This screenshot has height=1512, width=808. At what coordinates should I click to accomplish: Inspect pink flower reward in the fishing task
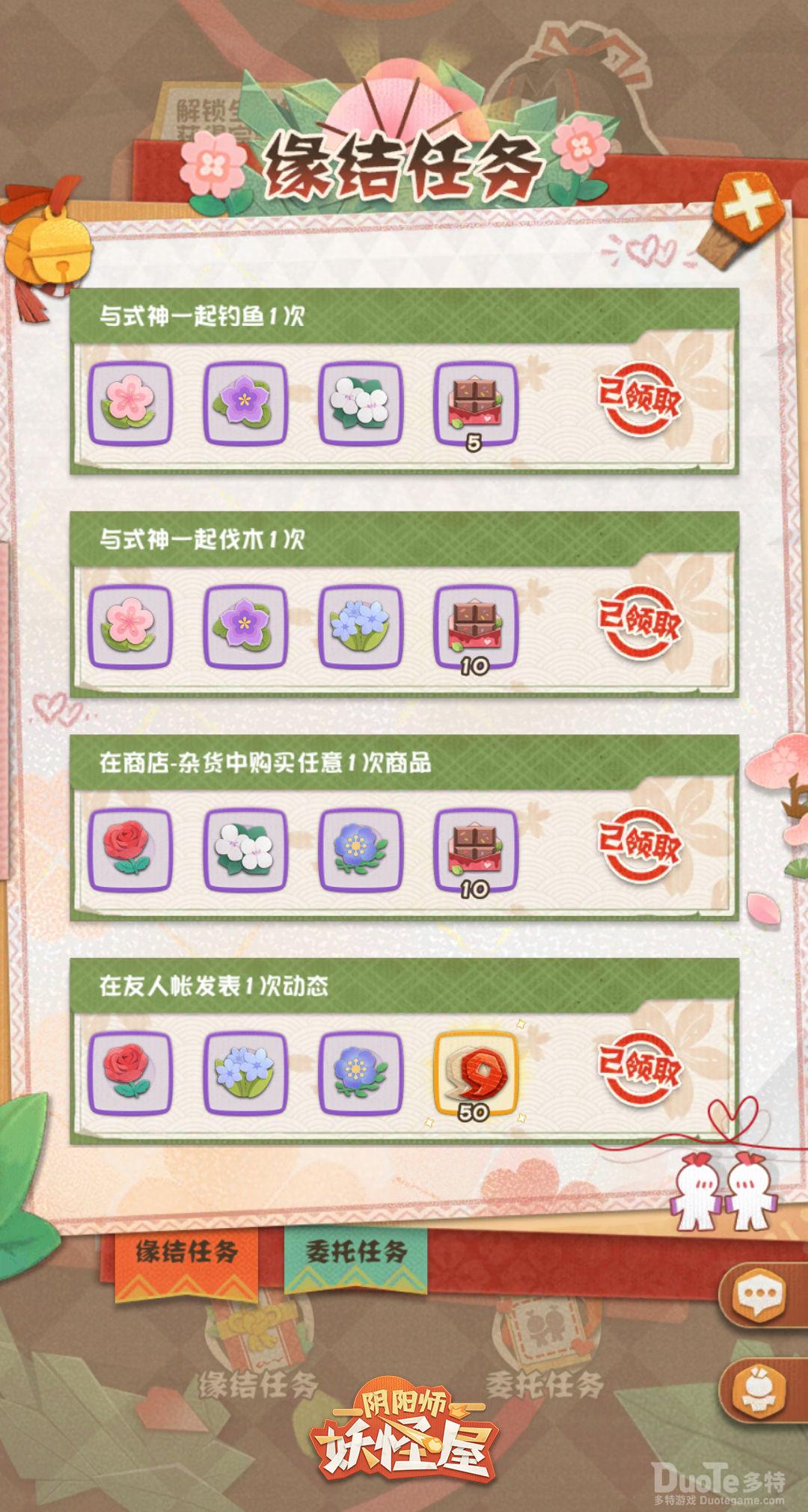(129, 404)
